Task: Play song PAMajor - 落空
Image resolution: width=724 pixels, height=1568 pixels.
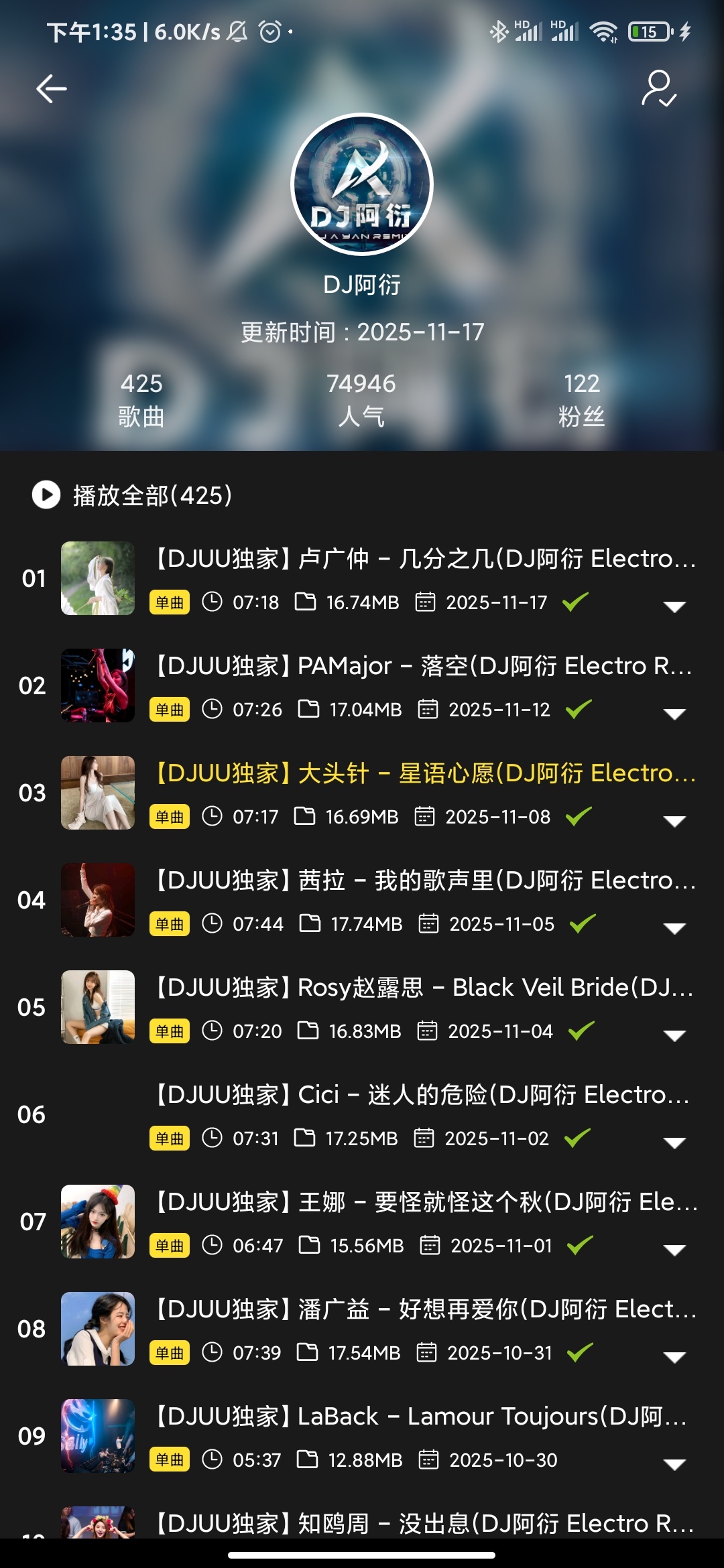Action: click(x=422, y=666)
